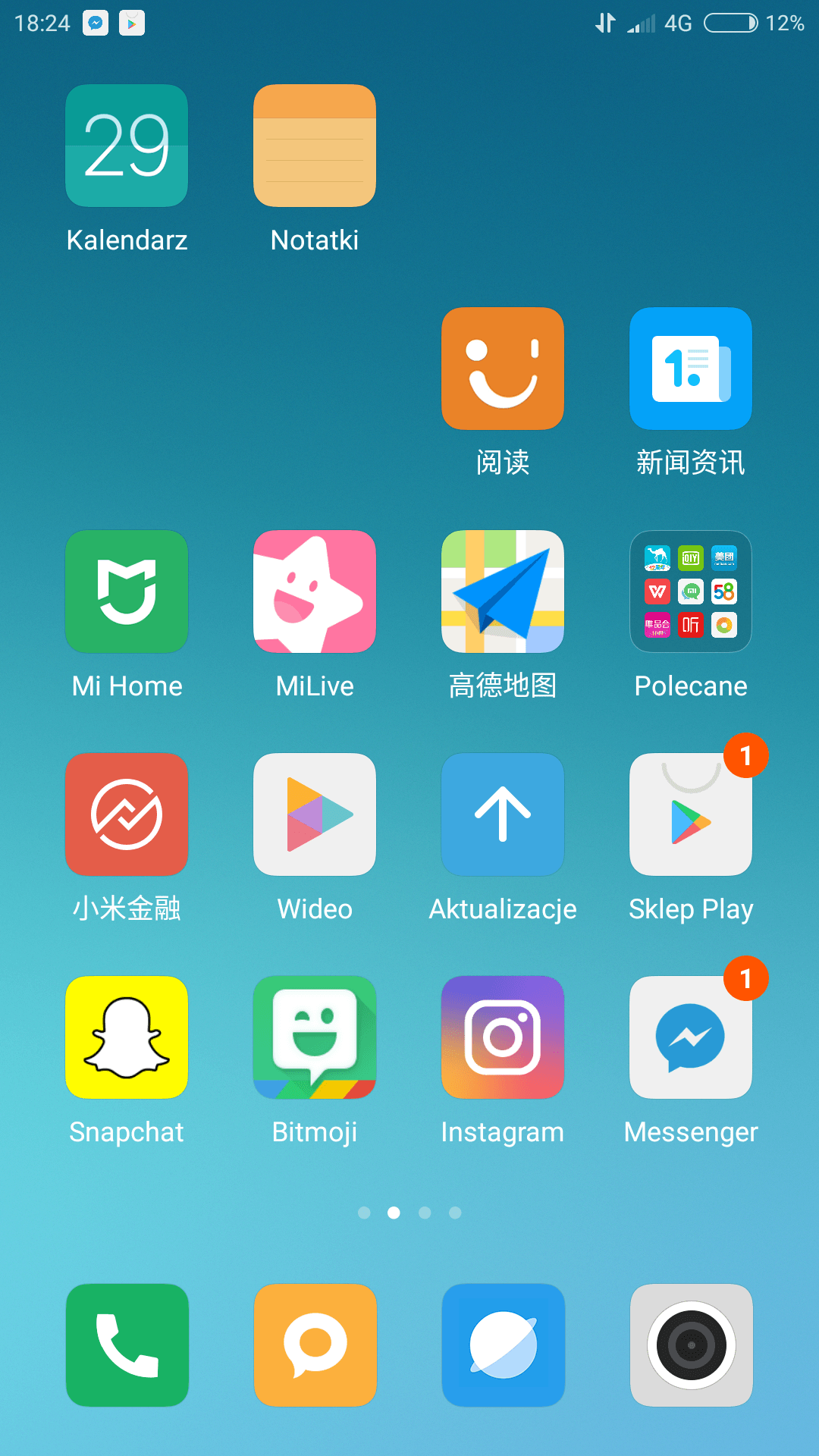
Task: Launch the Wideo video app
Action: [315, 814]
